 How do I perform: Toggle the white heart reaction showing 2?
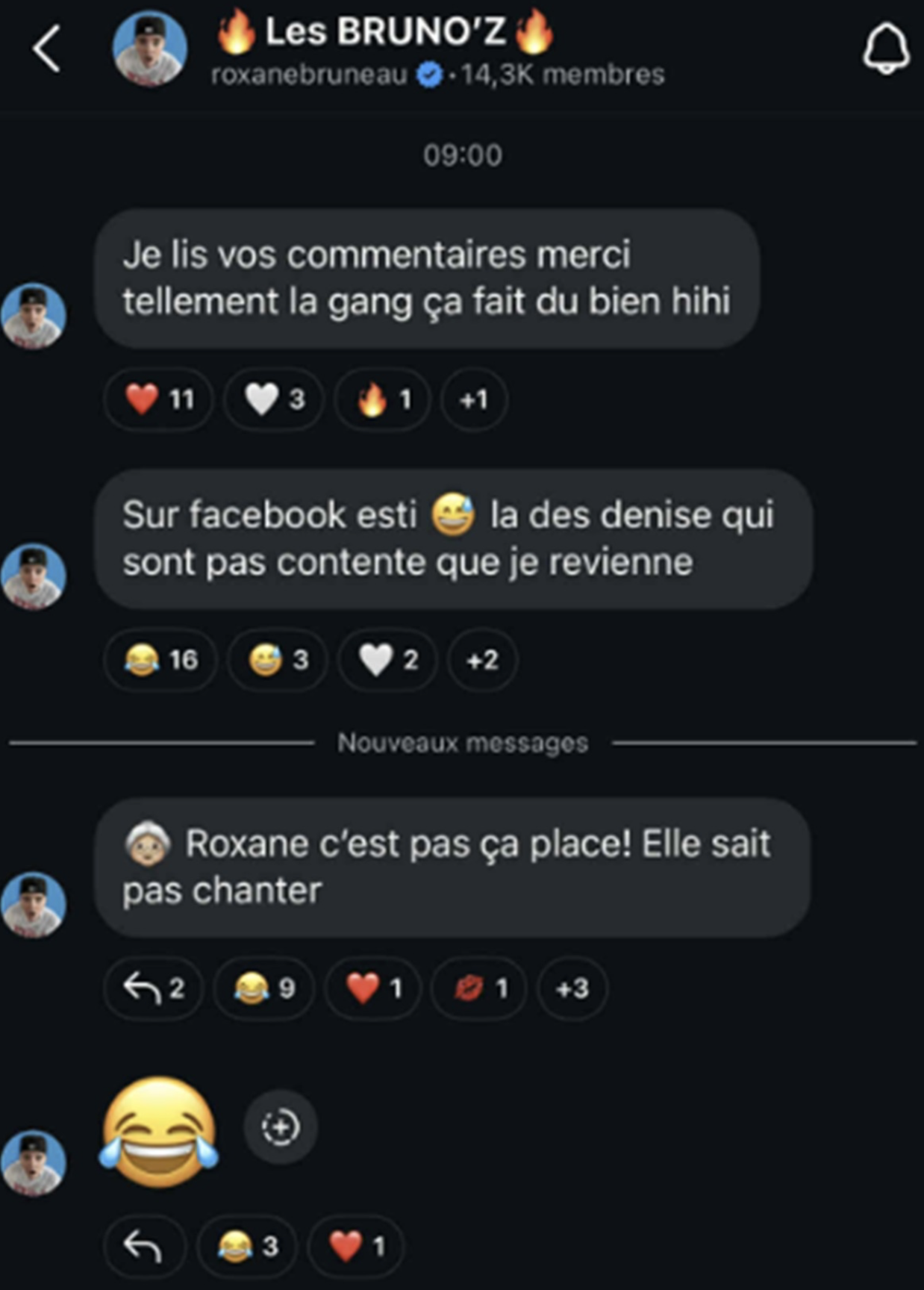[387, 659]
